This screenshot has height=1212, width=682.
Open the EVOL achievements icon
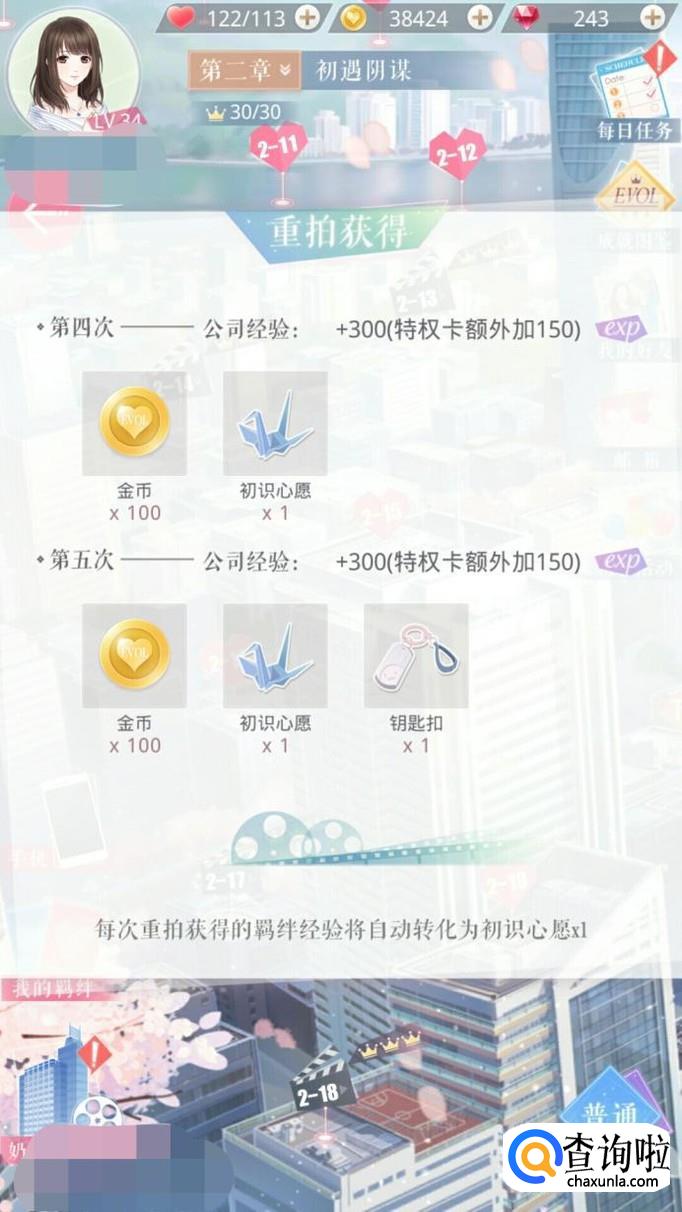pos(632,194)
